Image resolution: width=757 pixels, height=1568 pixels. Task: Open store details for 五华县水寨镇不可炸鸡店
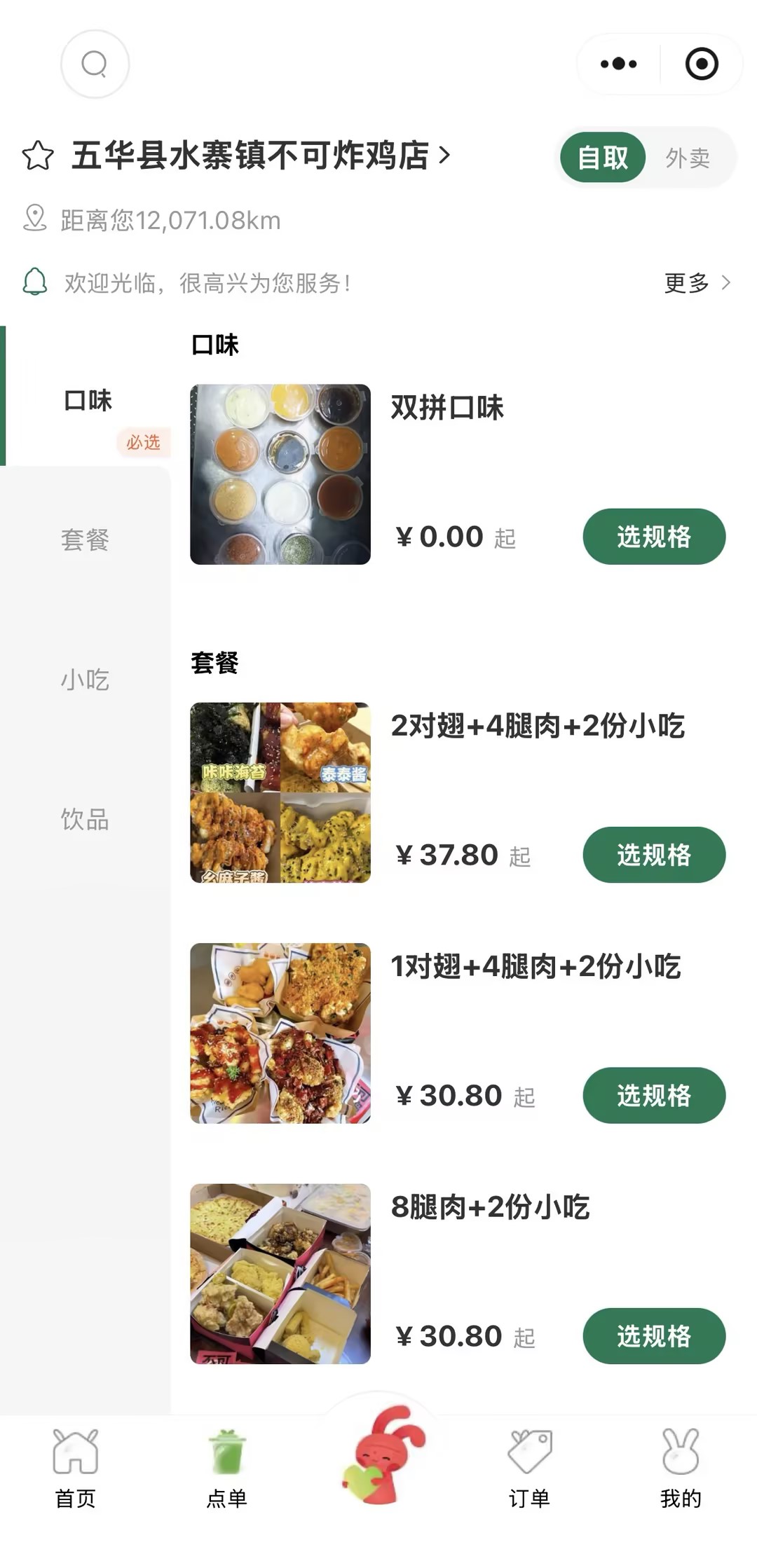coord(259,156)
